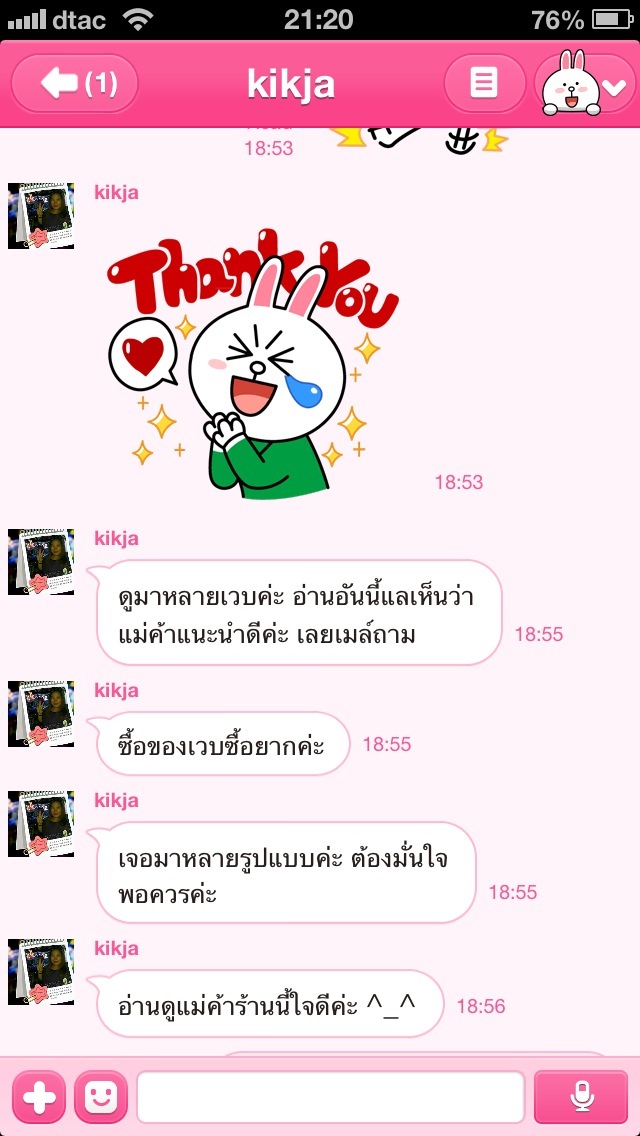
Task: Open kikja's avatar beside the 18:56 message
Action: click(41, 972)
